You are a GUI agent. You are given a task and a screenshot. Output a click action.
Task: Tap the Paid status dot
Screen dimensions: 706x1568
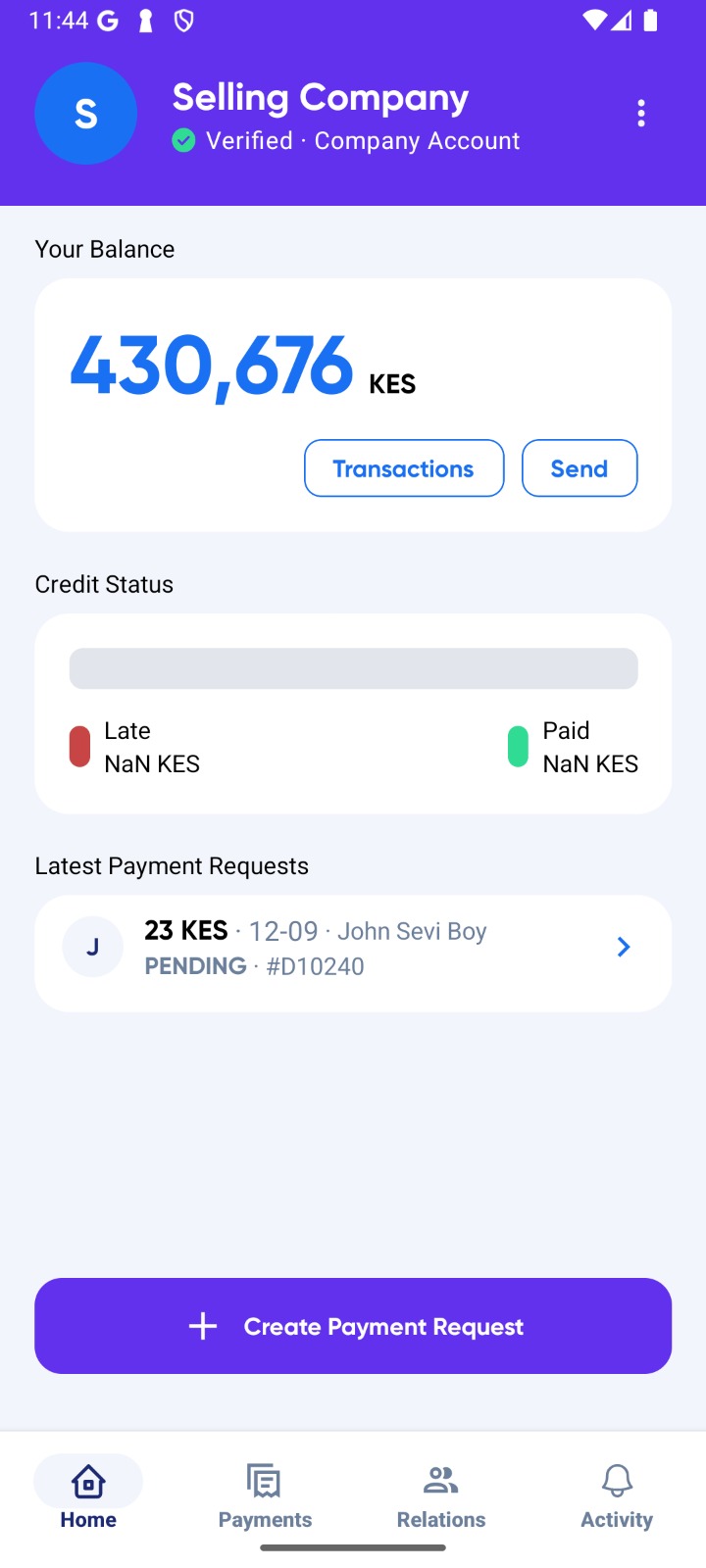517,746
